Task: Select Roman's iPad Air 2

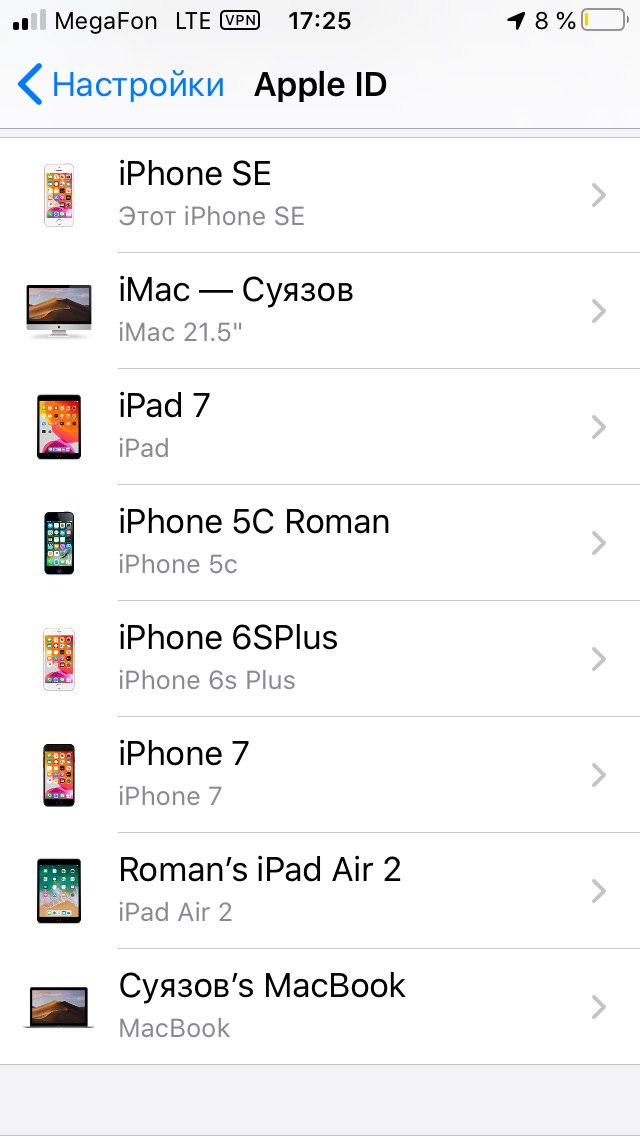Action: (320, 890)
